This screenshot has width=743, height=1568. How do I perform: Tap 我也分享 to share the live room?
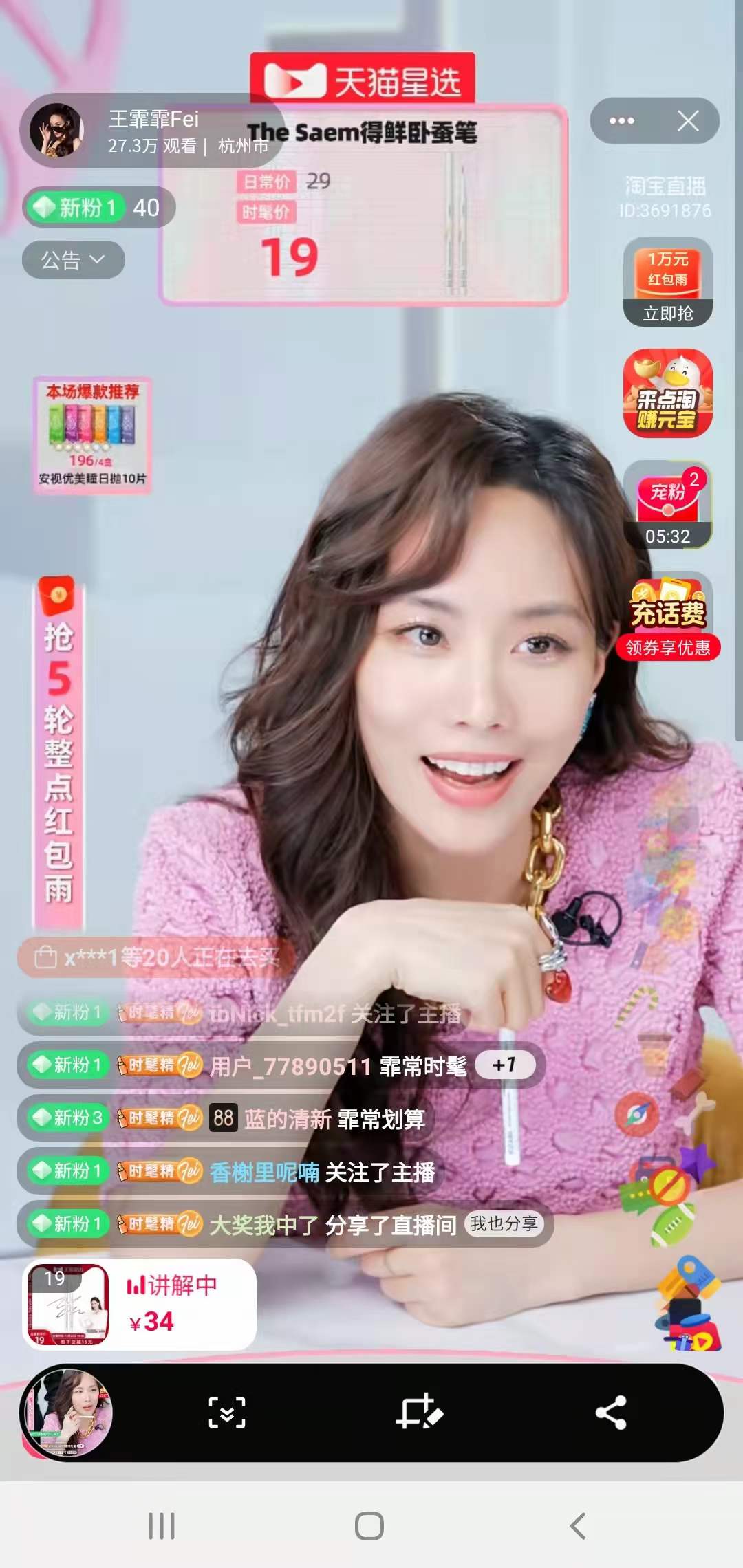(x=504, y=1223)
